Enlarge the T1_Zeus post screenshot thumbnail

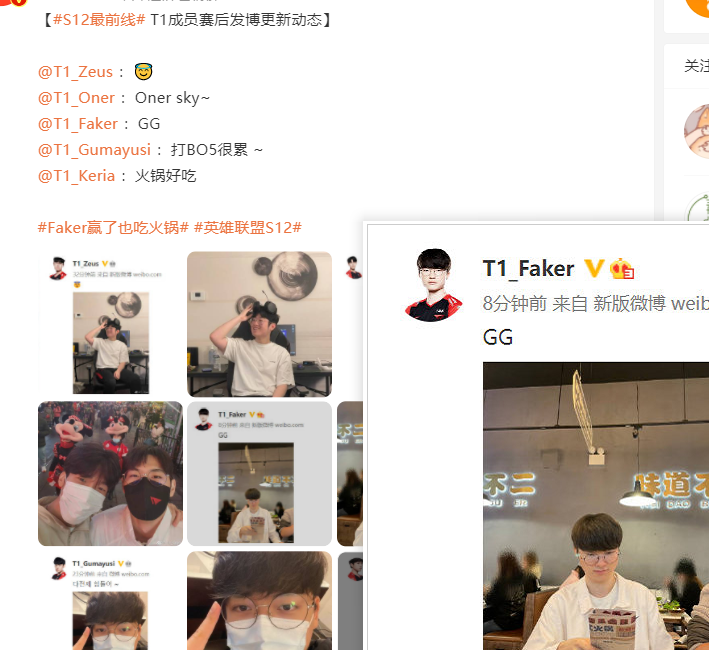pos(110,324)
